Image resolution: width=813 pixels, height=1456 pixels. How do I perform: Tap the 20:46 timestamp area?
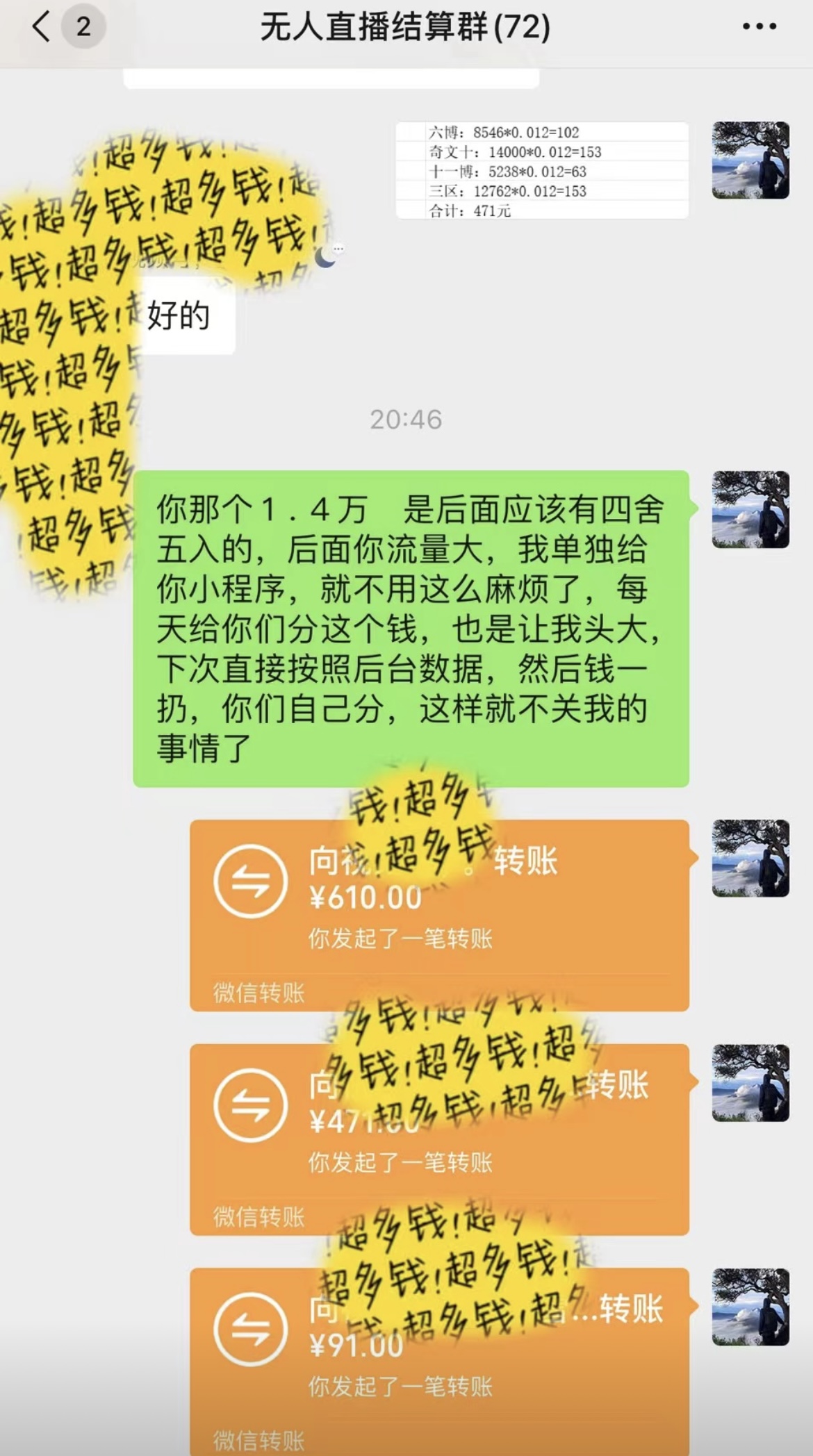coord(405,419)
